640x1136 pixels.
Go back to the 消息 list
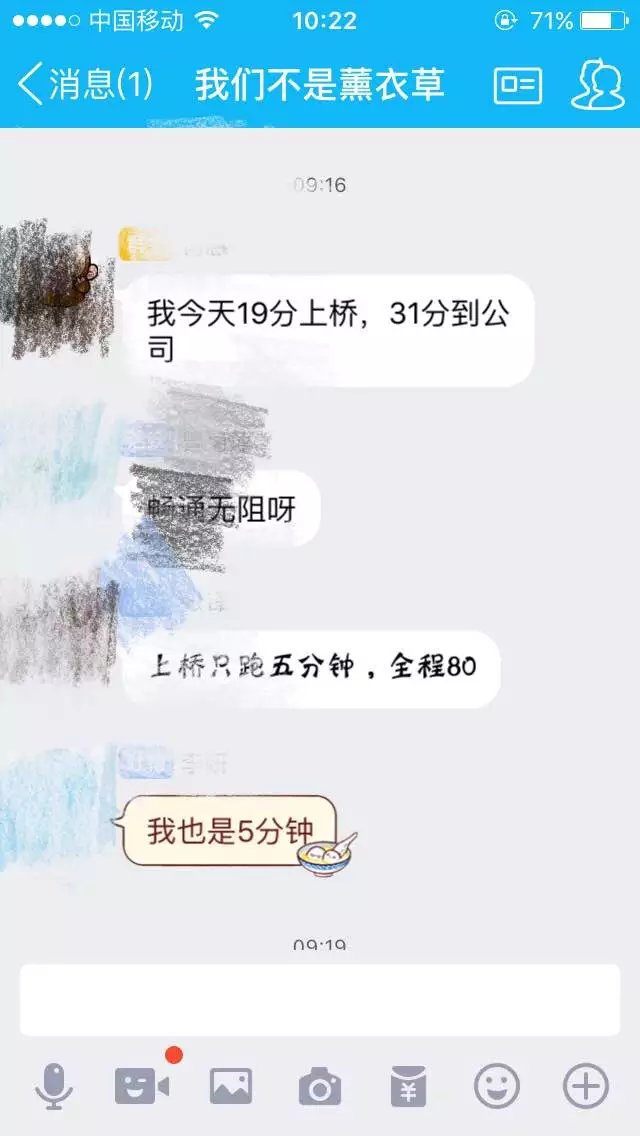click(x=85, y=85)
